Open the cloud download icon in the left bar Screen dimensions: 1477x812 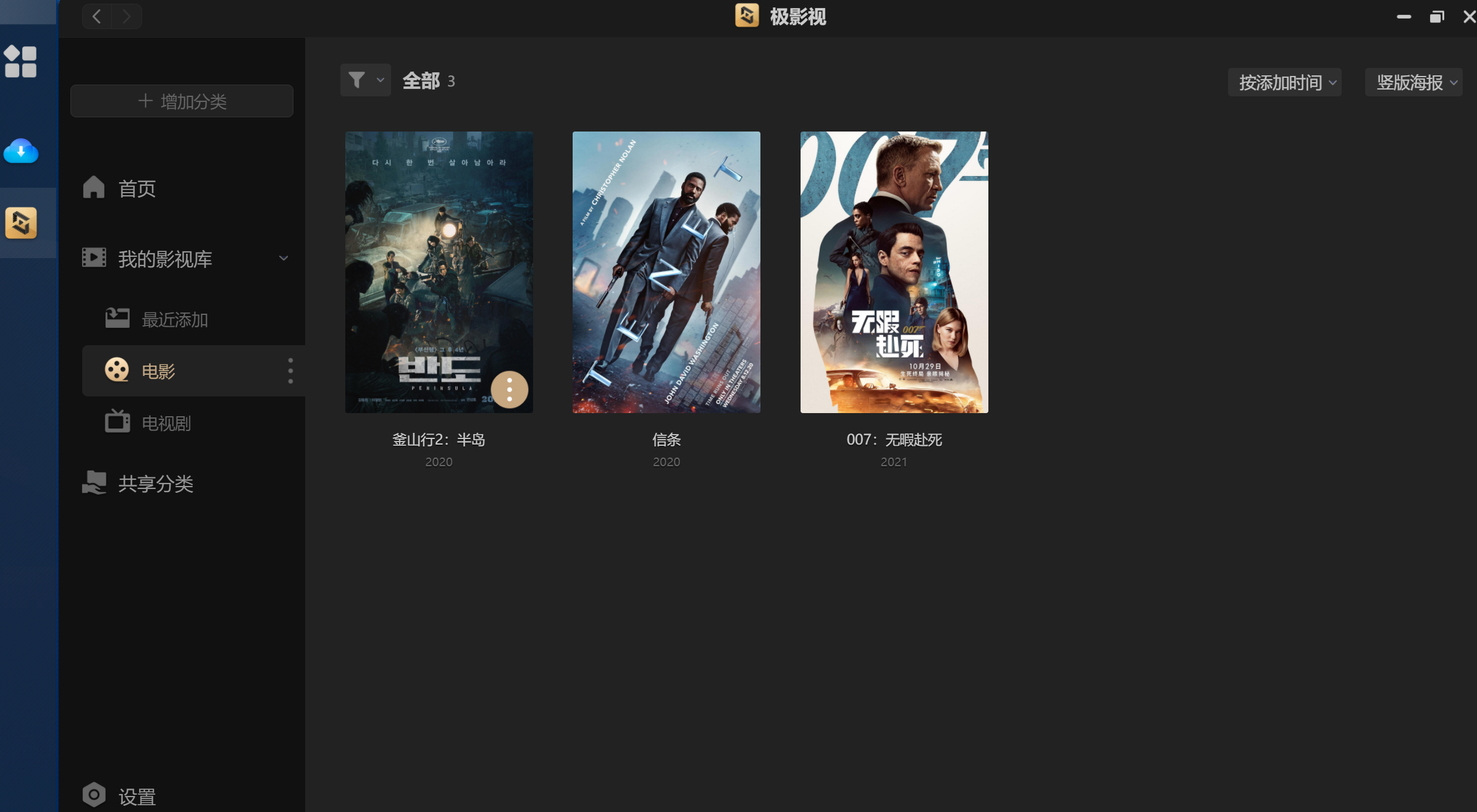click(x=21, y=151)
